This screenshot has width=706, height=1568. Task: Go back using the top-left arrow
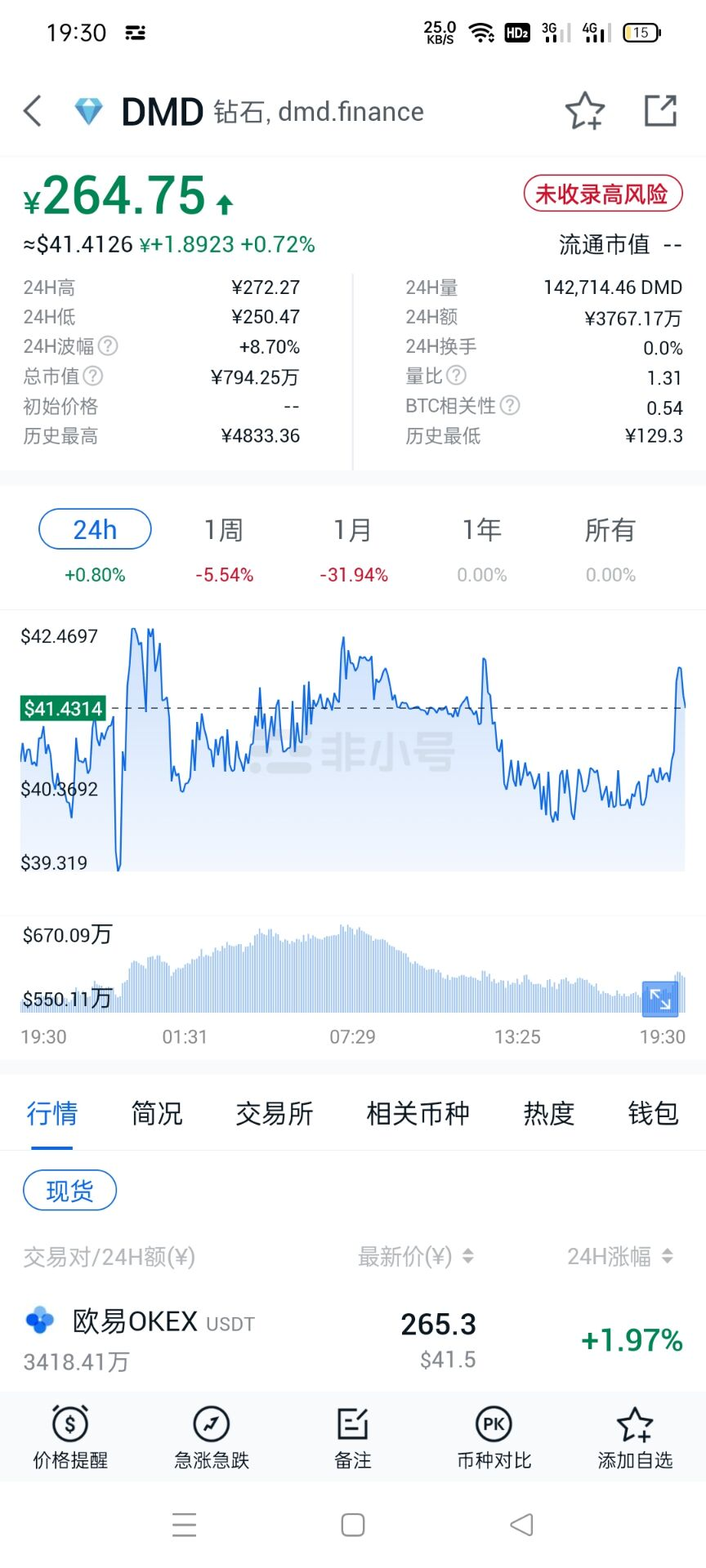pos(33,111)
